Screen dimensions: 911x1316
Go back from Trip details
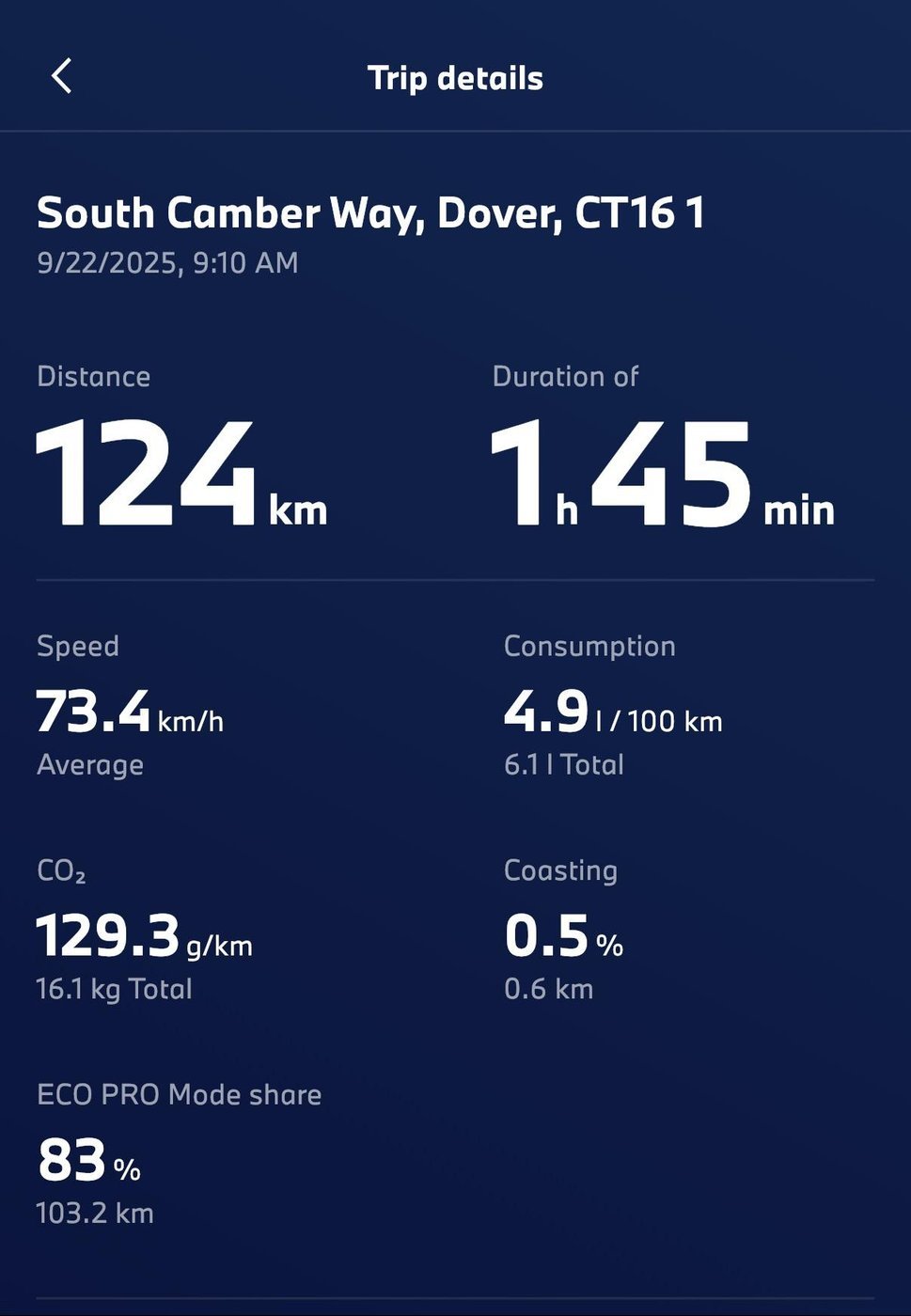pyautogui.click(x=62, y=77)
